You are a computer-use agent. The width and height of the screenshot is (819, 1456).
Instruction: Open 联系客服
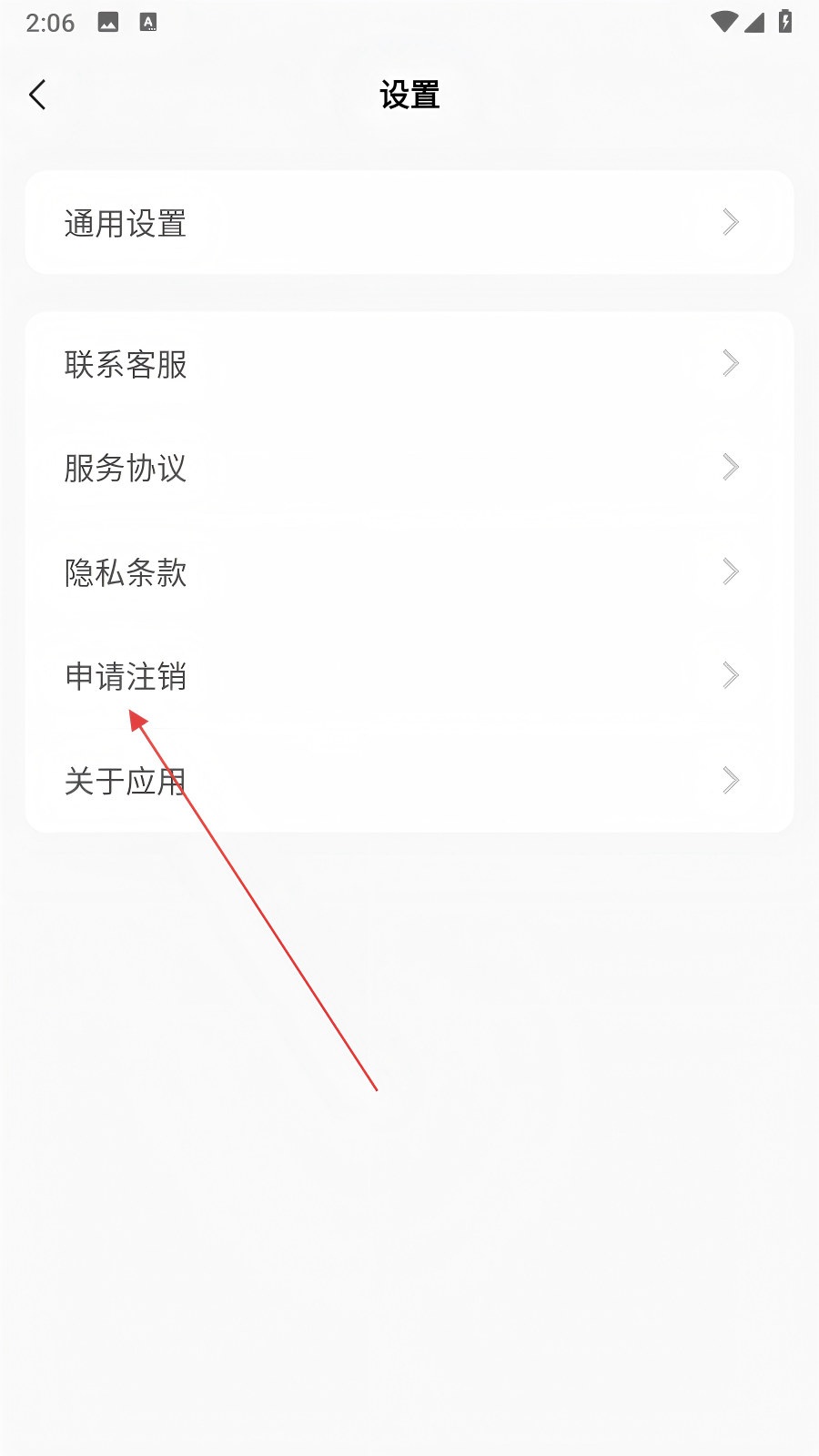[x=409, y=364]
